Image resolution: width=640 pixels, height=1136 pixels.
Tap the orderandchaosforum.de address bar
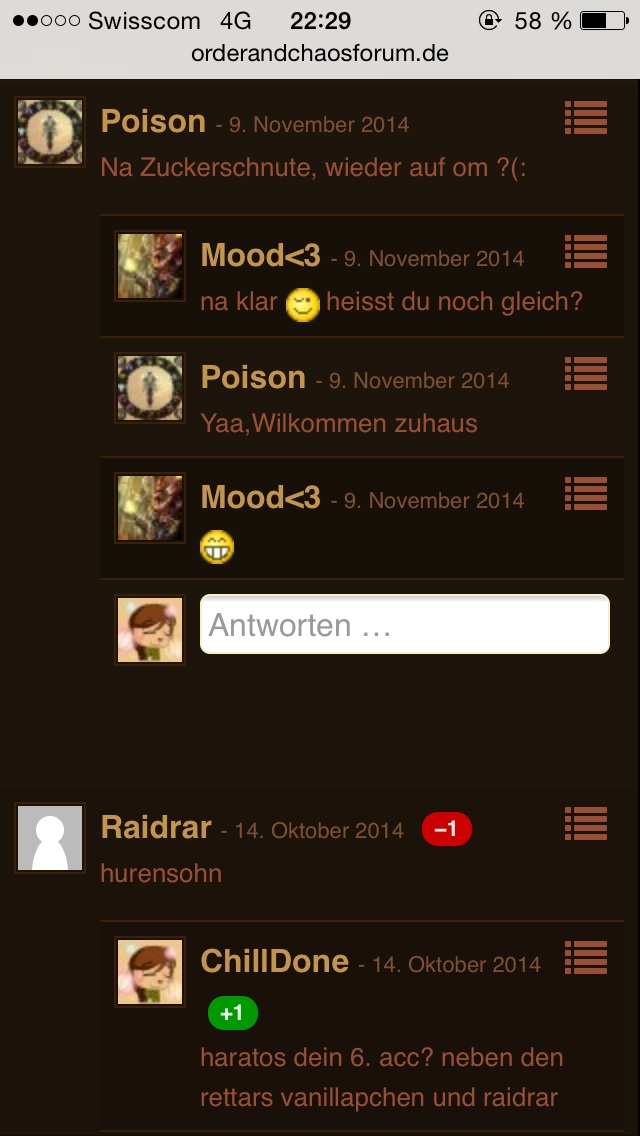pos(320,54)
